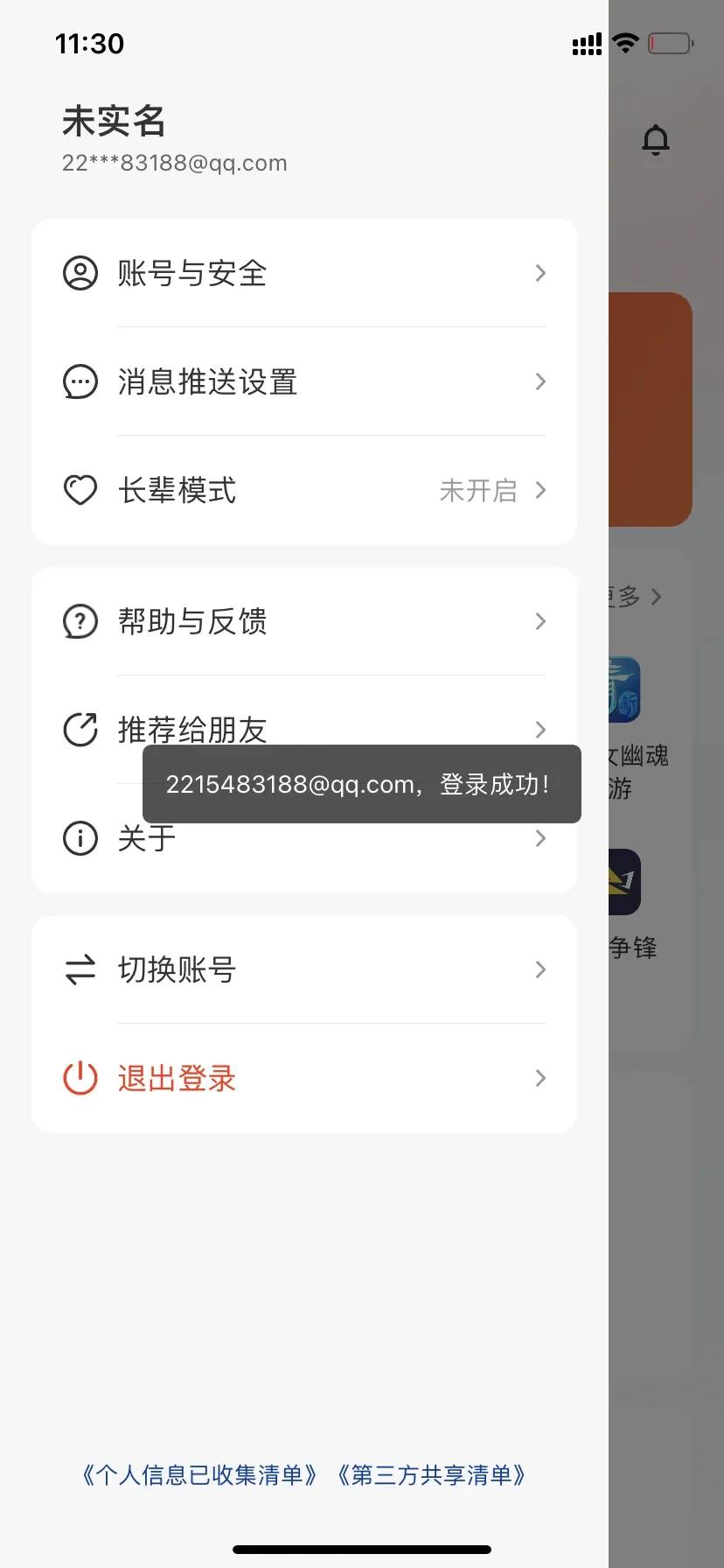Expand the 消息推送设置 row chevron
Viewport: 724px width, 1568px height.
click(x=540, y=381)
